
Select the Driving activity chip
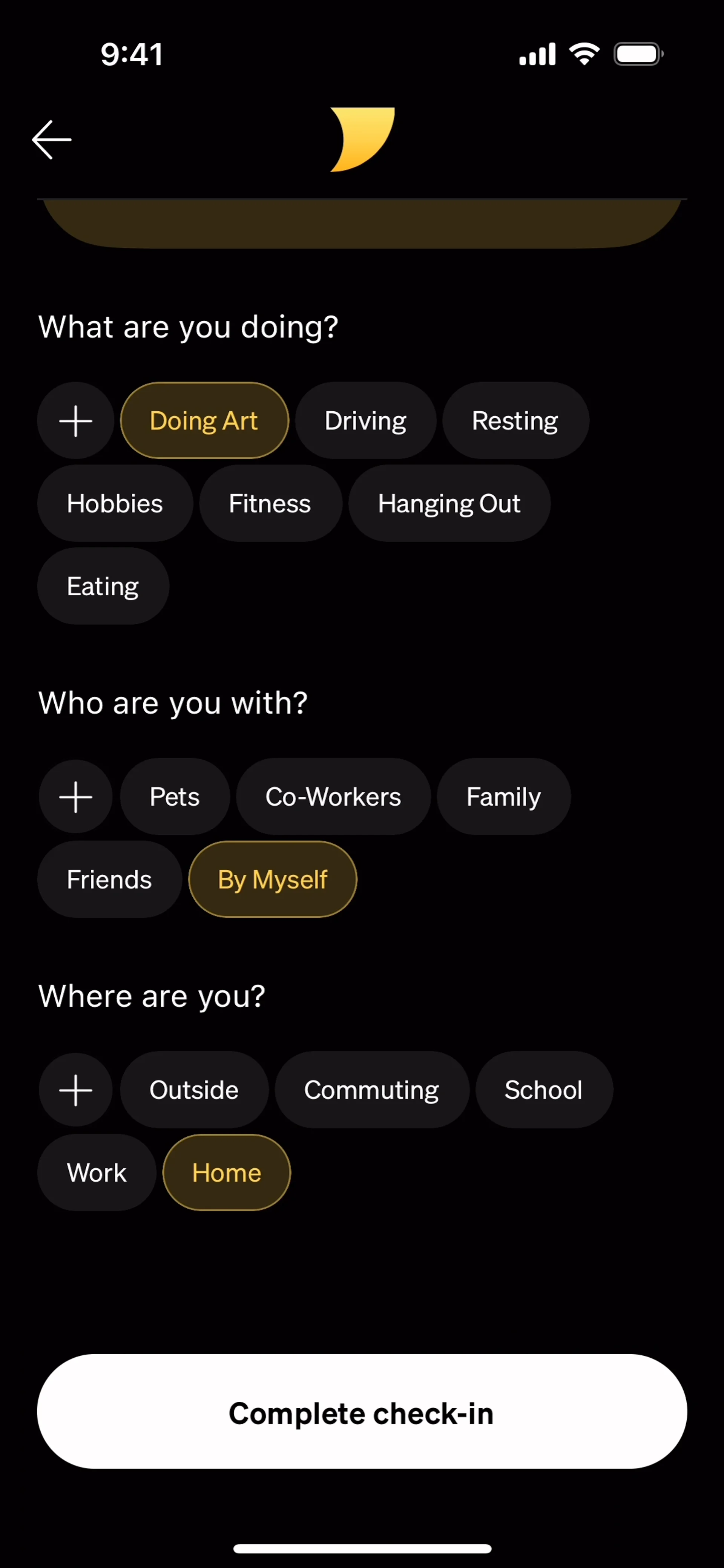[x=365, y=421]
